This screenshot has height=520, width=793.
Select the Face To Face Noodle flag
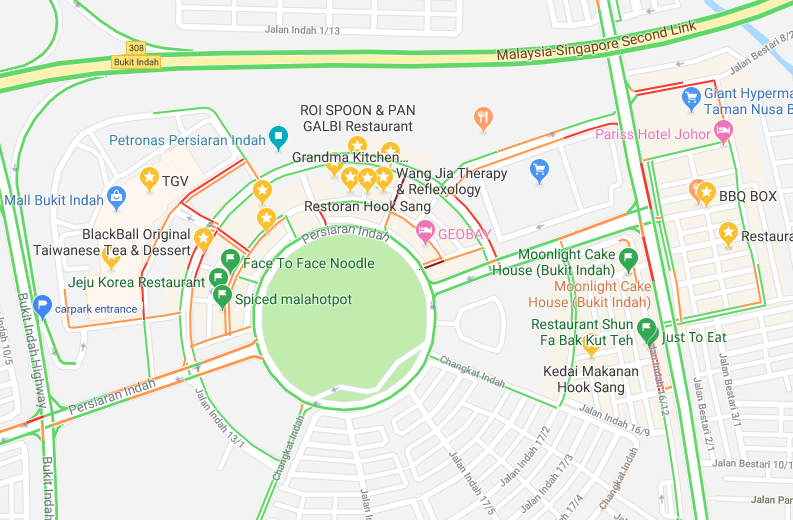pyautogui.click(x=230, y=260)
